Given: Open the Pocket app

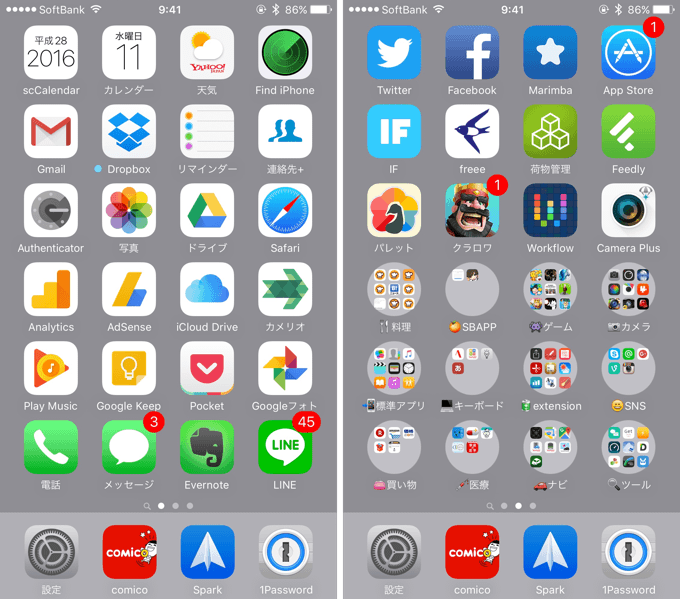Looking at the screenshot, I should point(207,368).
